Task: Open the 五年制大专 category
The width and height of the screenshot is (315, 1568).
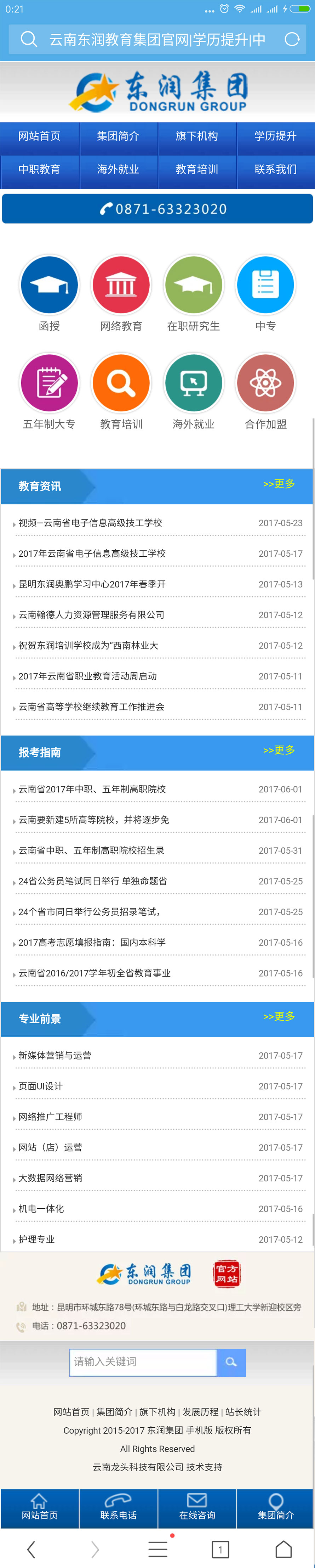Action: click(49, 383)
